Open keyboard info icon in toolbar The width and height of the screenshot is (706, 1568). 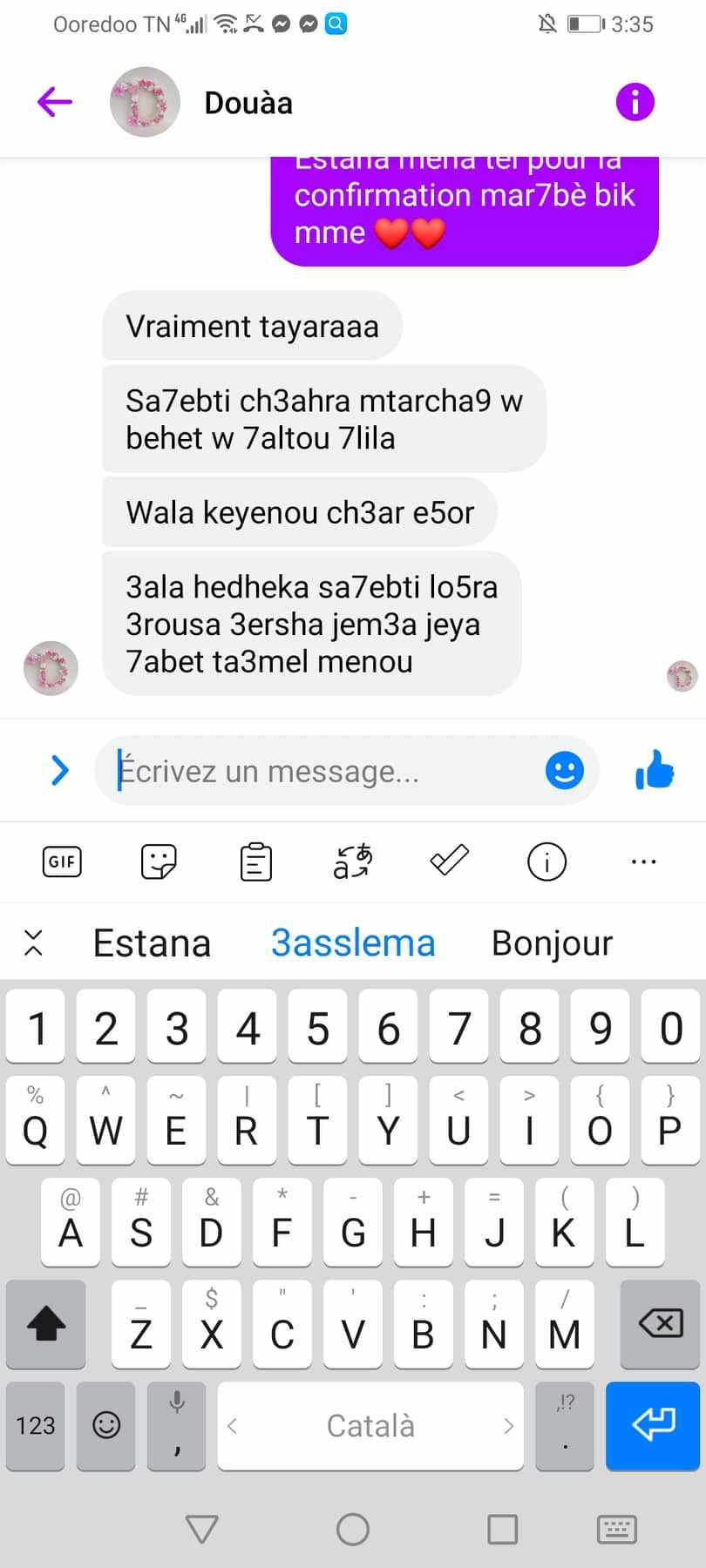click(x=546, y=862)
